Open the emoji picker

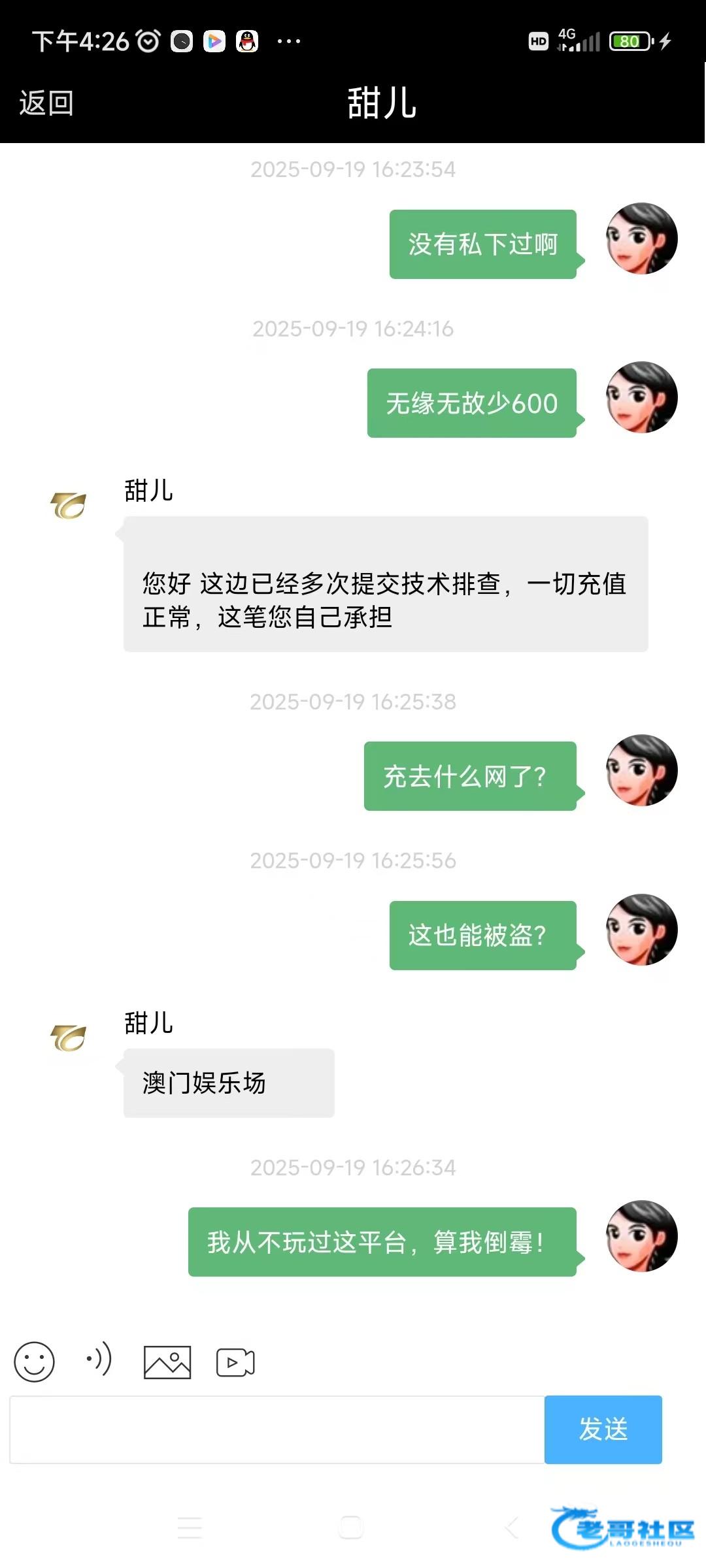pyautogui.click(x=34, y=1362)
